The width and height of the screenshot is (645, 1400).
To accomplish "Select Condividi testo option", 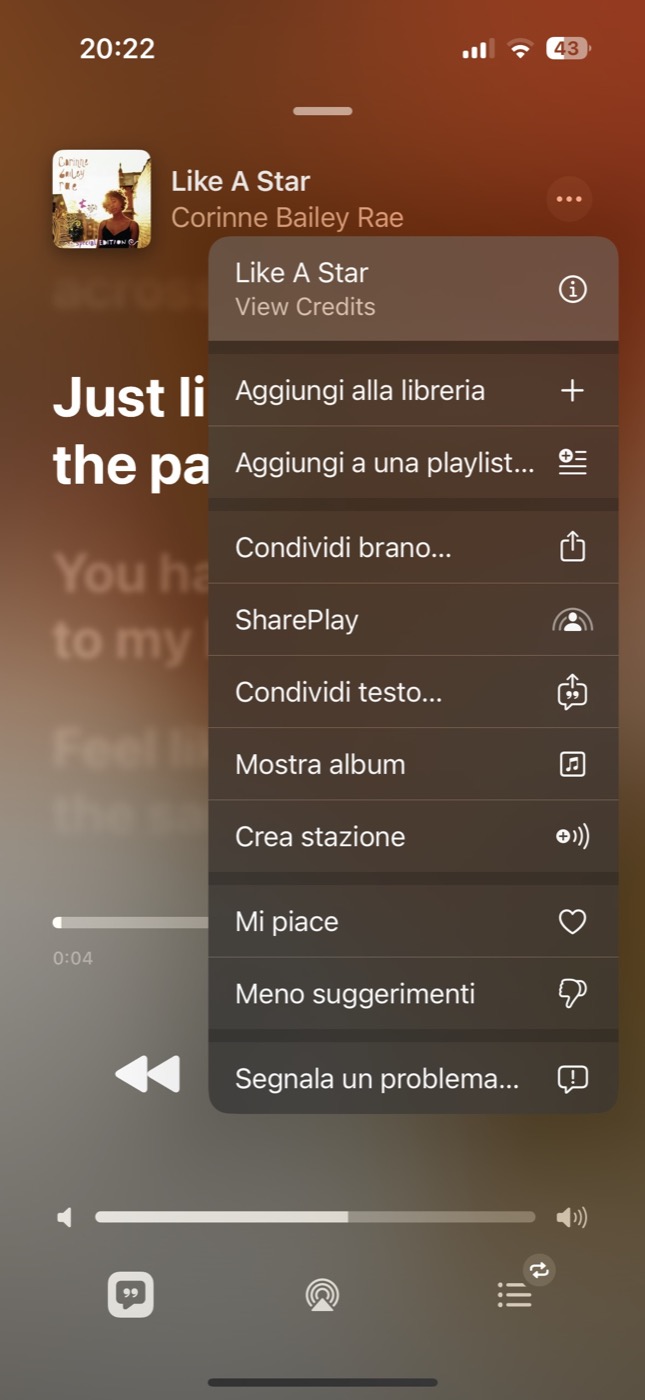I will 413,692.
